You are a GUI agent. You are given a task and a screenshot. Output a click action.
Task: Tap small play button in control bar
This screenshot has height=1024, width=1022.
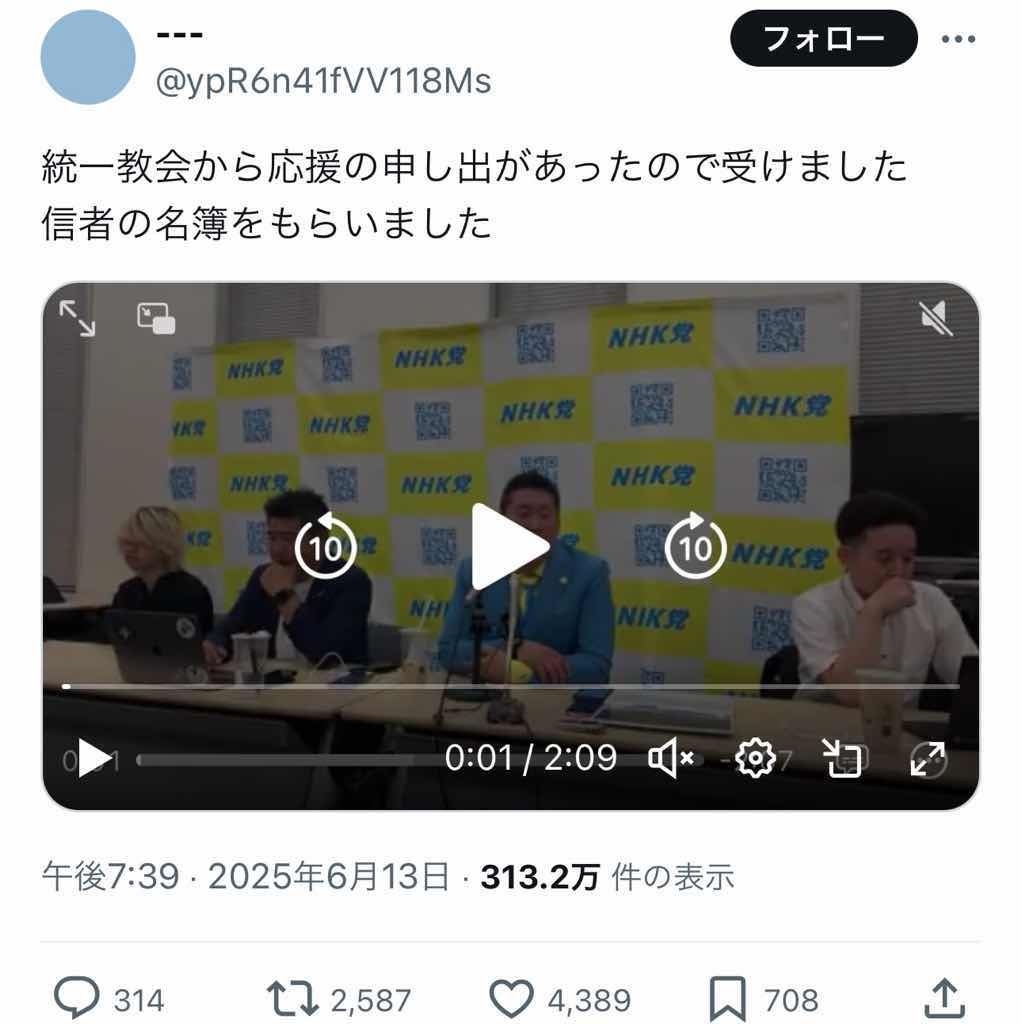[x=93, y=759]
